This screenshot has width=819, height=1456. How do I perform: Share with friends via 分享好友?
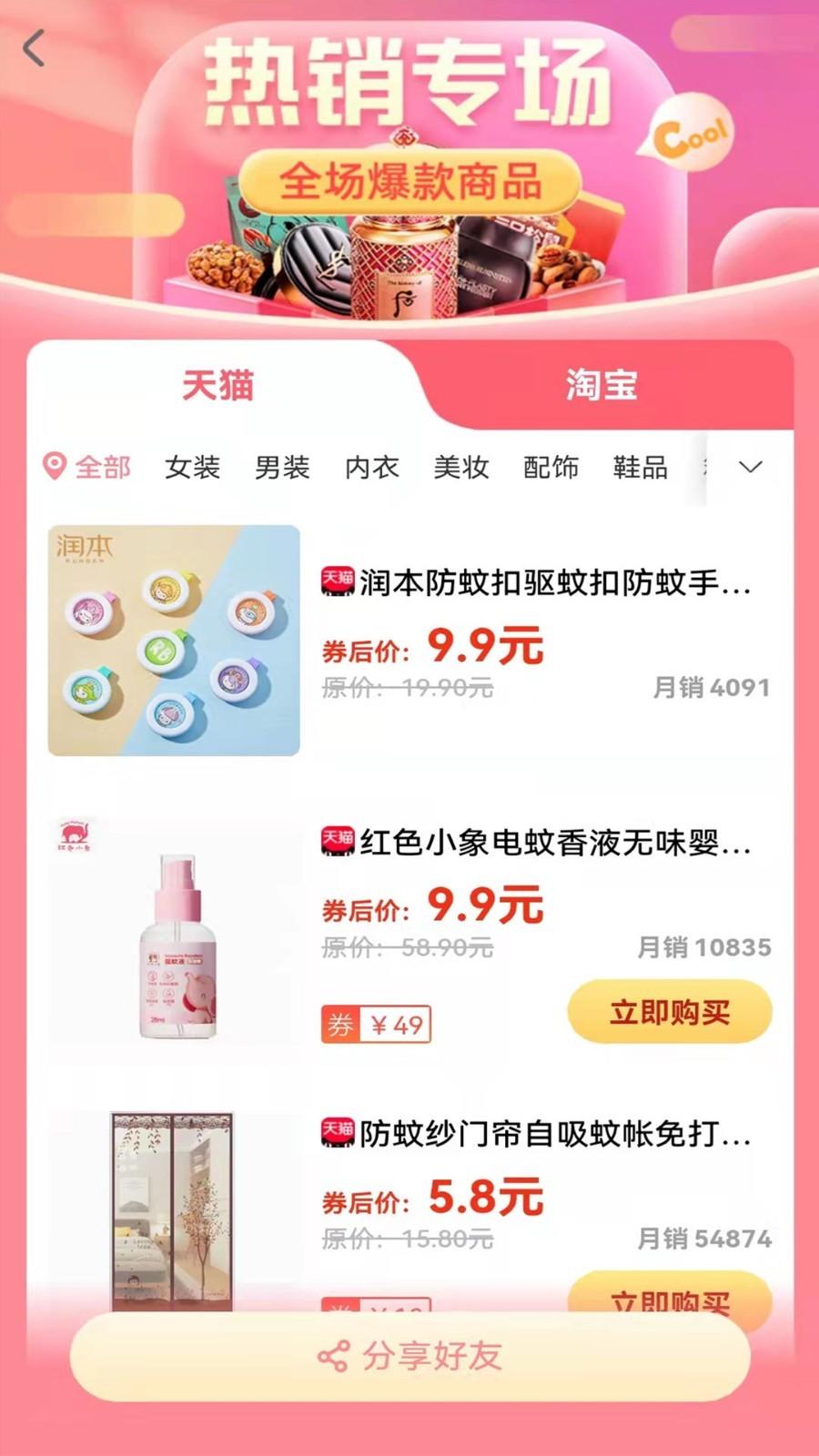point(410,1357)
